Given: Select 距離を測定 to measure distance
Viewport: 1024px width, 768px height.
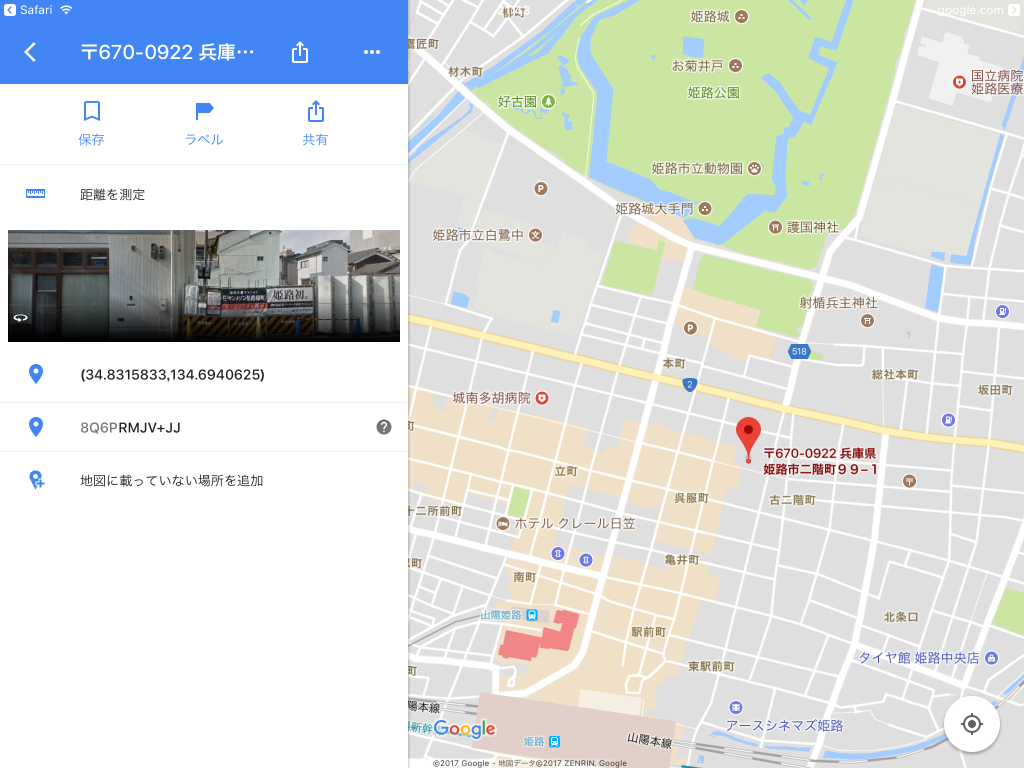Looking at the screenshot, I should tap(112, 194).
